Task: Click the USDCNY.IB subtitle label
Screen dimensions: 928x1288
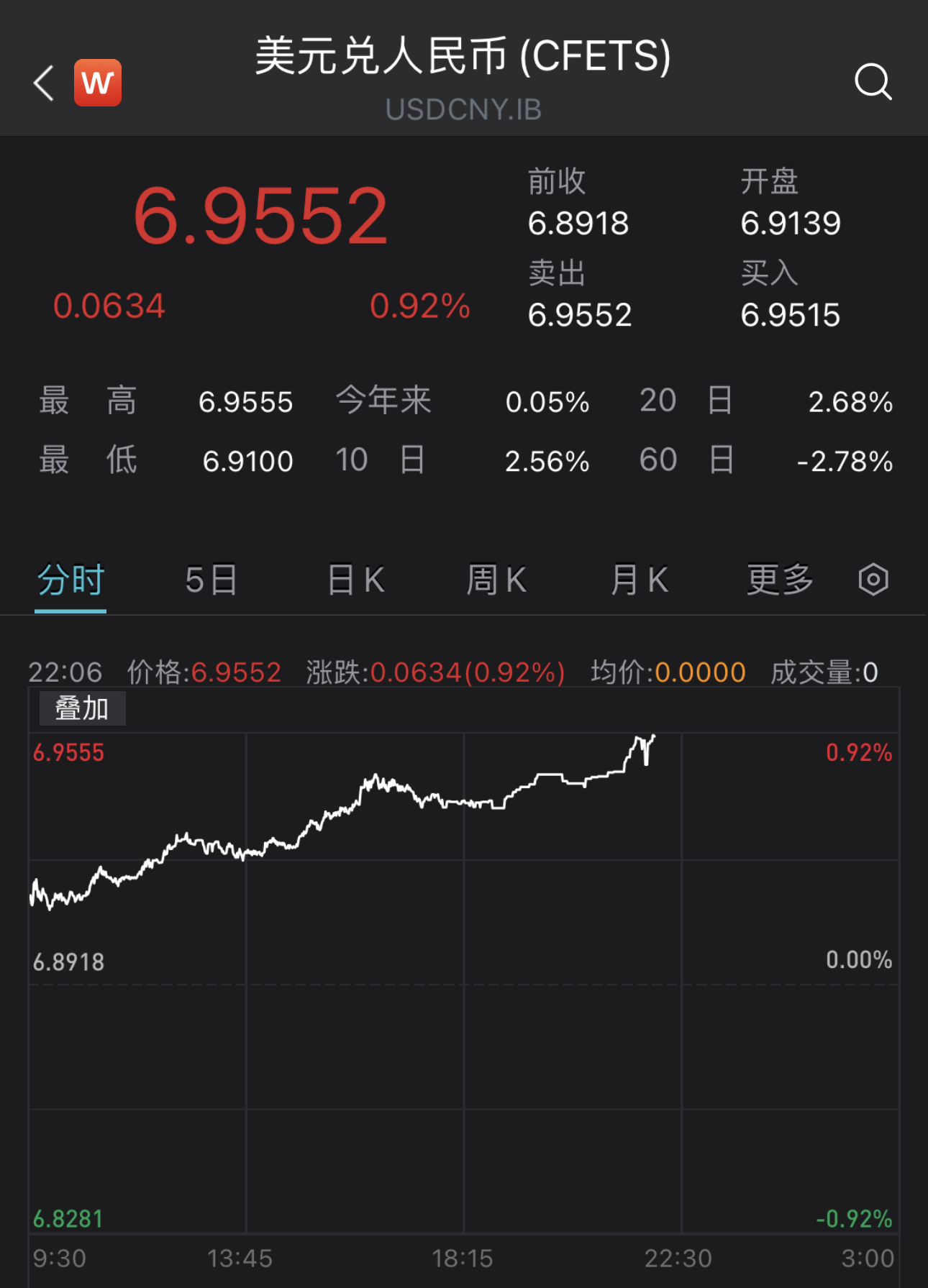Action: pos(463,109)
